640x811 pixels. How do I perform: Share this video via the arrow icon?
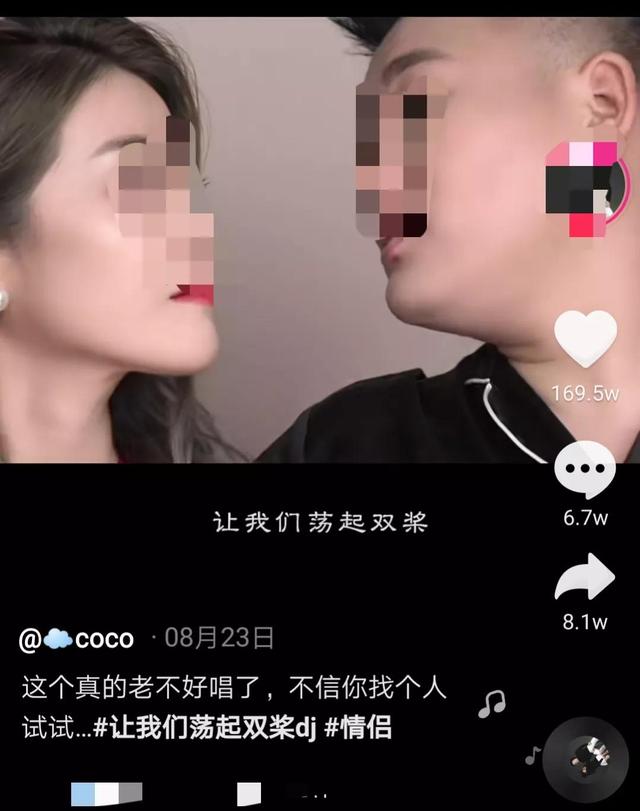585,577
